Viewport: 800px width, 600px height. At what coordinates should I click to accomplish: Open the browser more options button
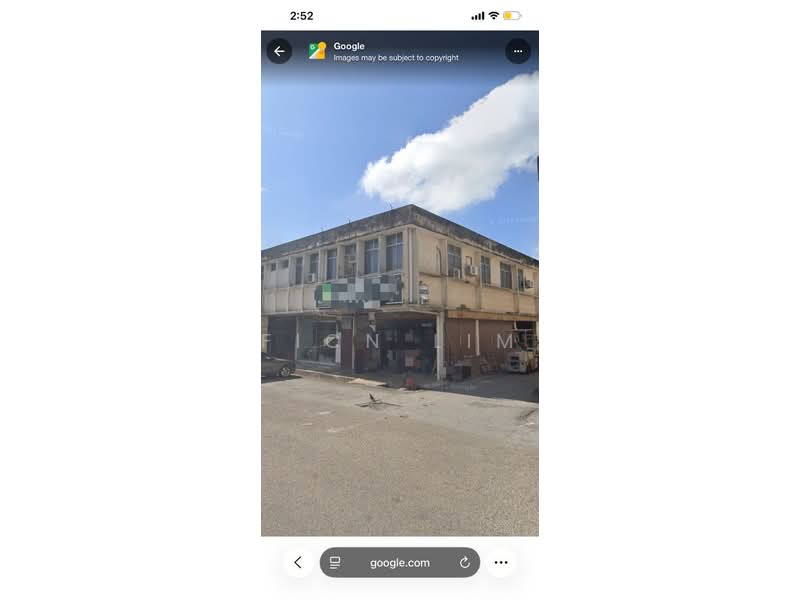click(x=501, y=562)
